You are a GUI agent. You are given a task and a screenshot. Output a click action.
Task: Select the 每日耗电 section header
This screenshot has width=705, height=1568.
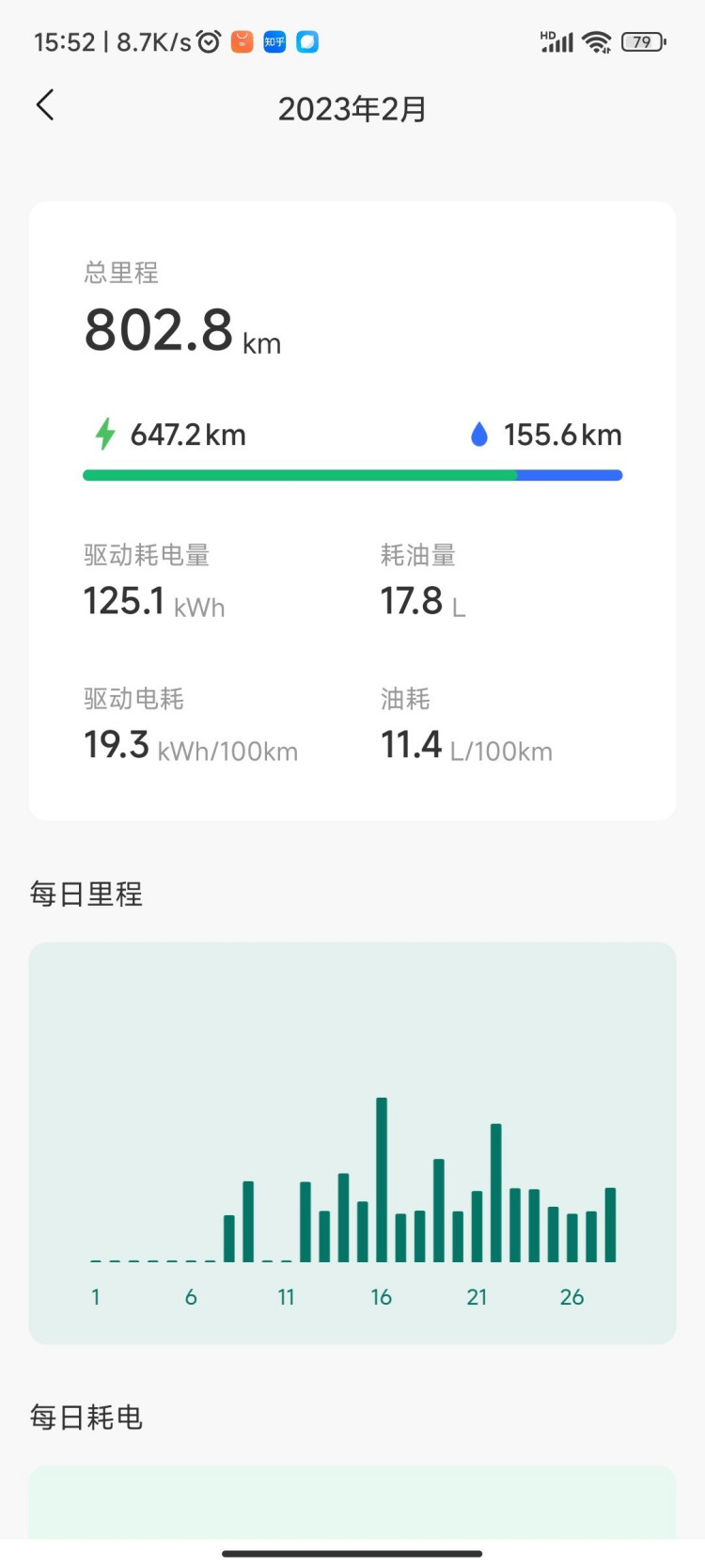(x=86, y=1418)
